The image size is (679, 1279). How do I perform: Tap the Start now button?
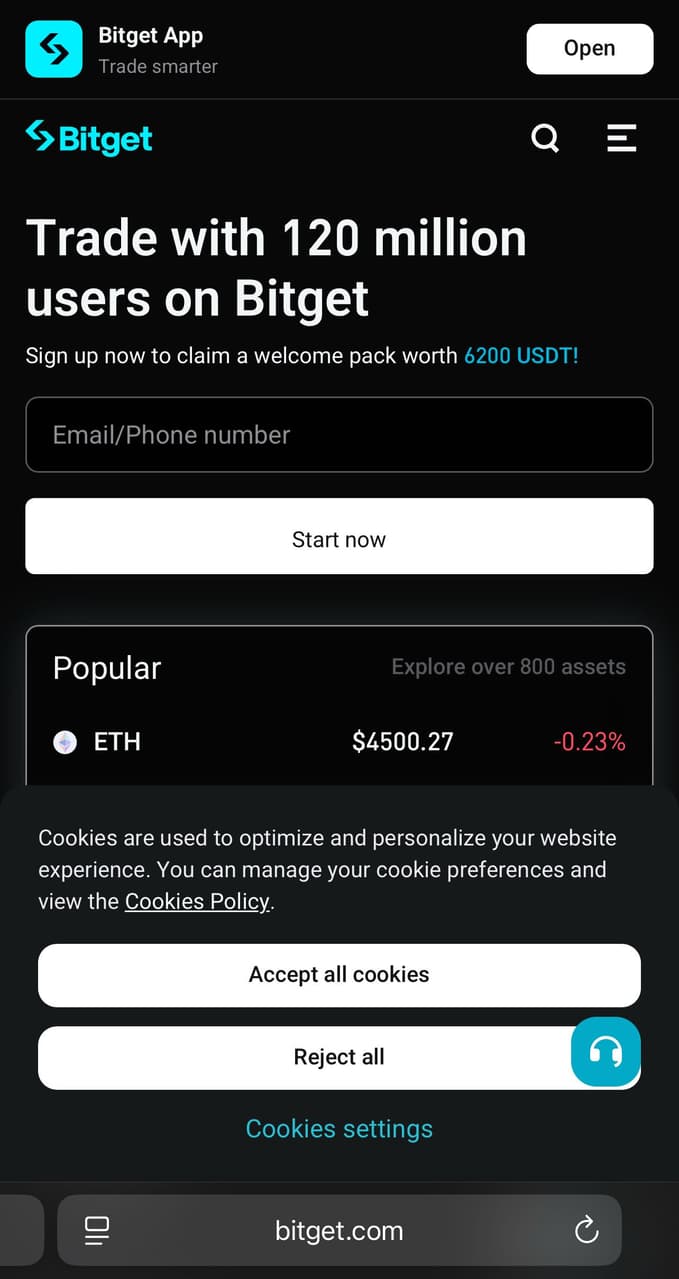pyautogui.click(x=339, y=540)
